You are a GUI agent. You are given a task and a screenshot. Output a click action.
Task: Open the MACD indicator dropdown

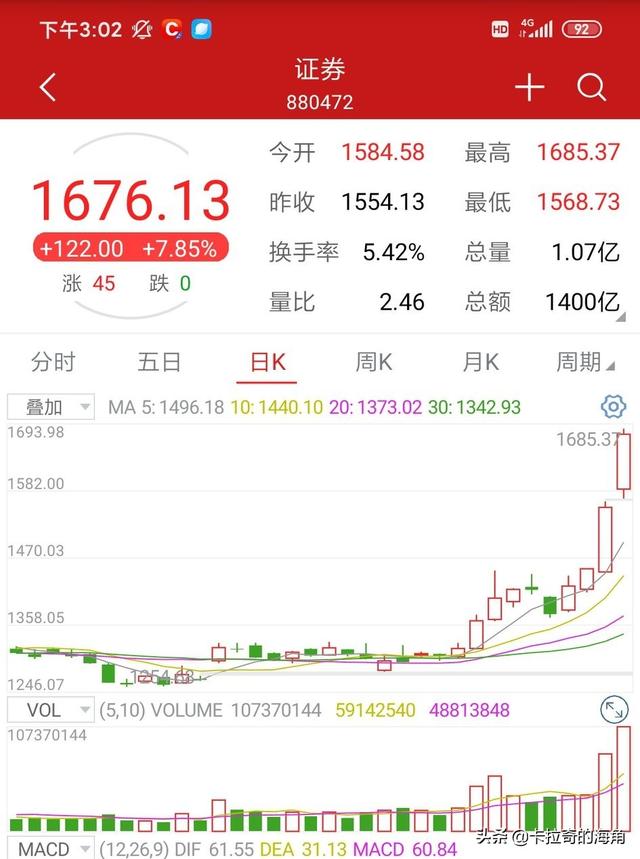coord(50,849)
